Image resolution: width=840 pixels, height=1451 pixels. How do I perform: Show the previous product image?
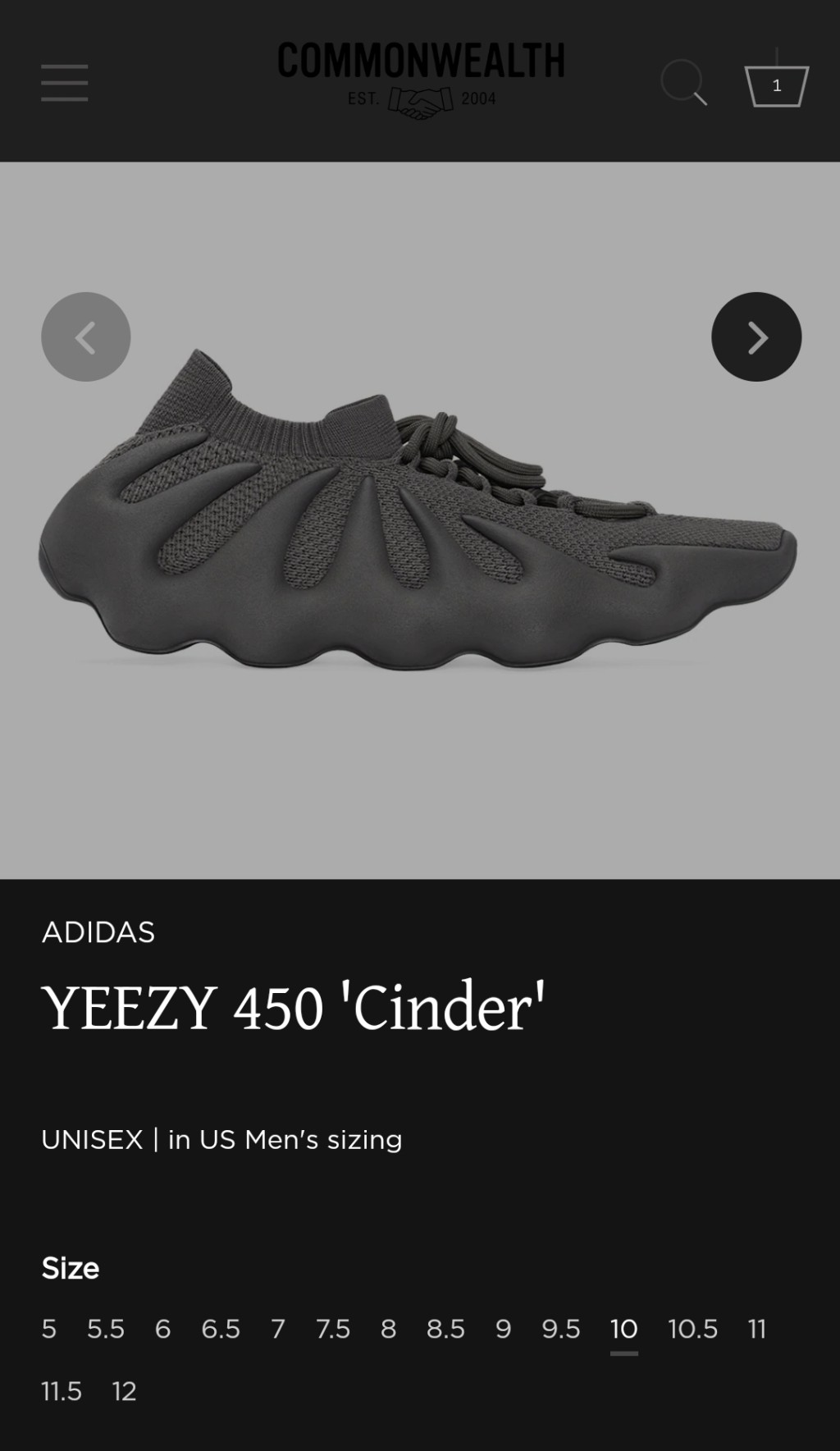tap(86, 336)
